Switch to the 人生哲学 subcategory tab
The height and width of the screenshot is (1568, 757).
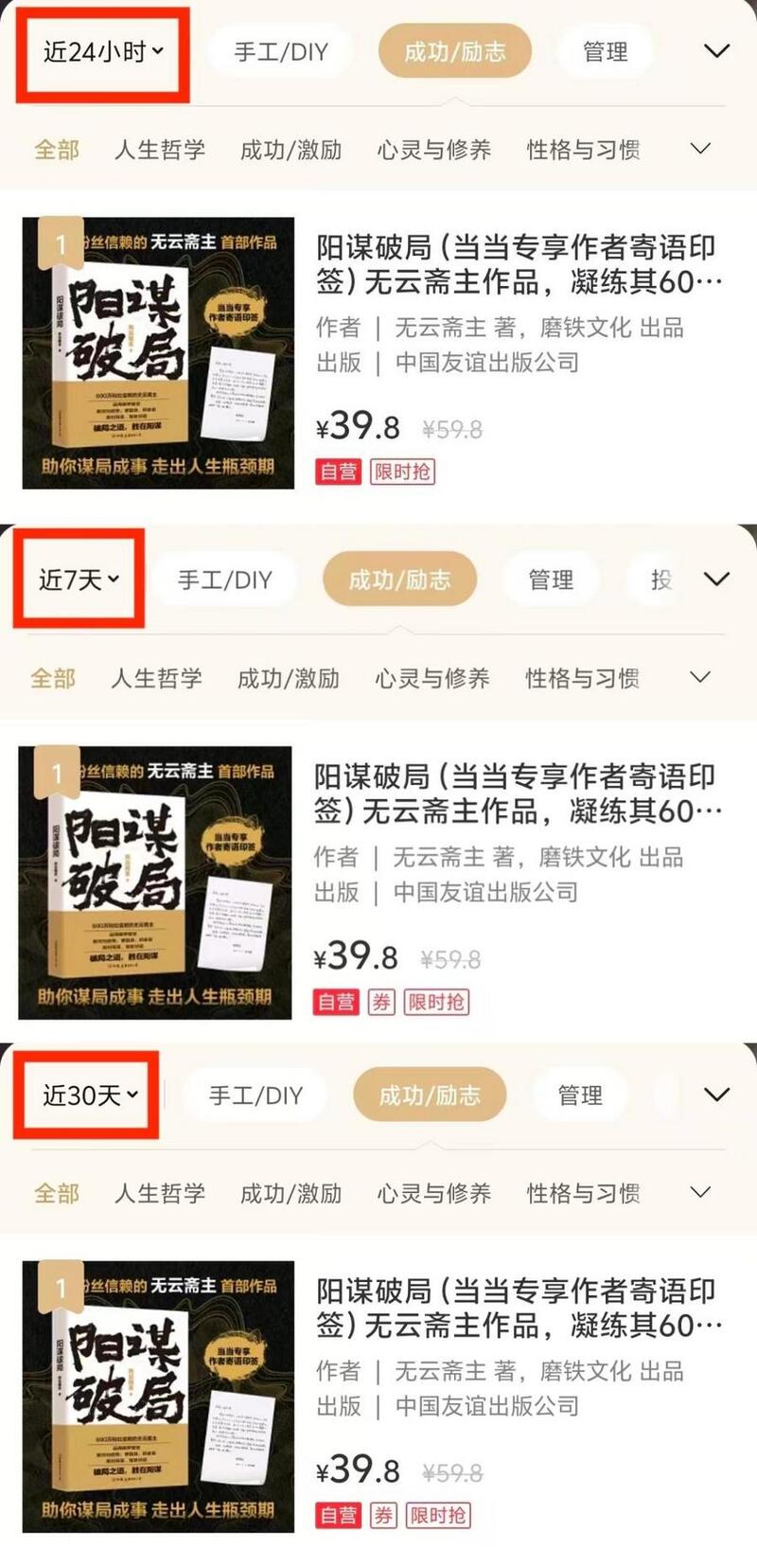tap(161, 150)
